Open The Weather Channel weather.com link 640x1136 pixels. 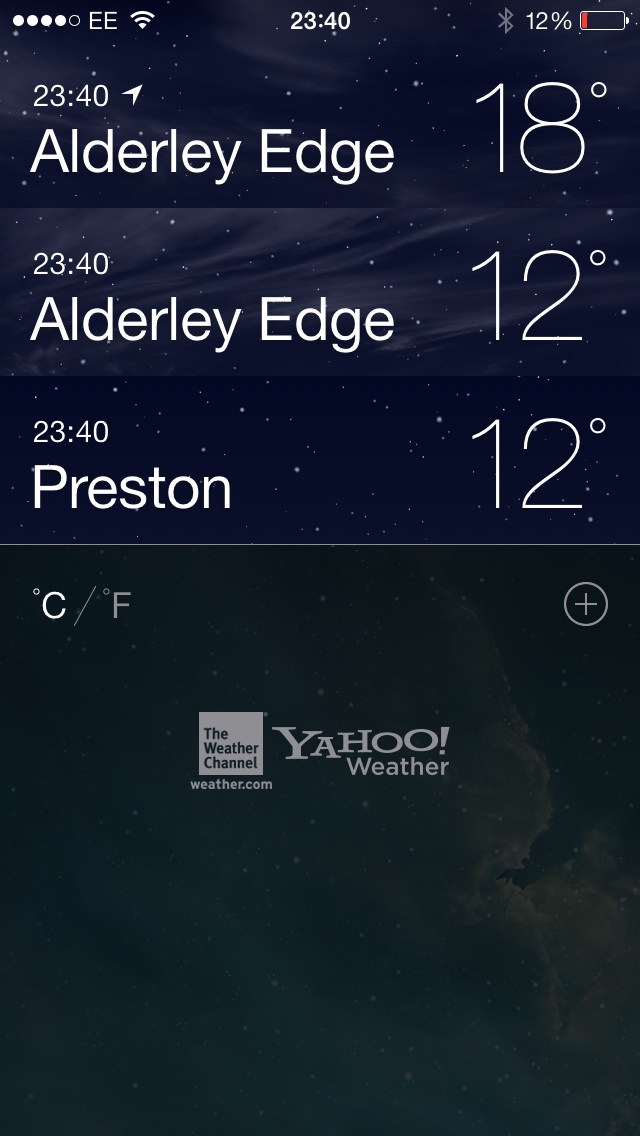coord(231,751)
